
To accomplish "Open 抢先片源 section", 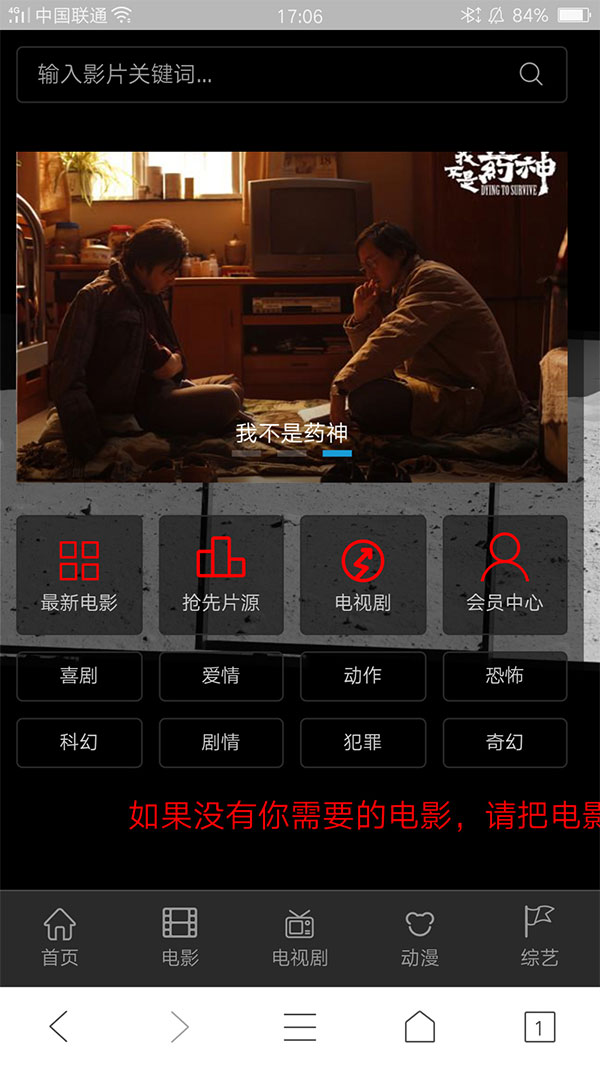I will (x=221, y=575).
